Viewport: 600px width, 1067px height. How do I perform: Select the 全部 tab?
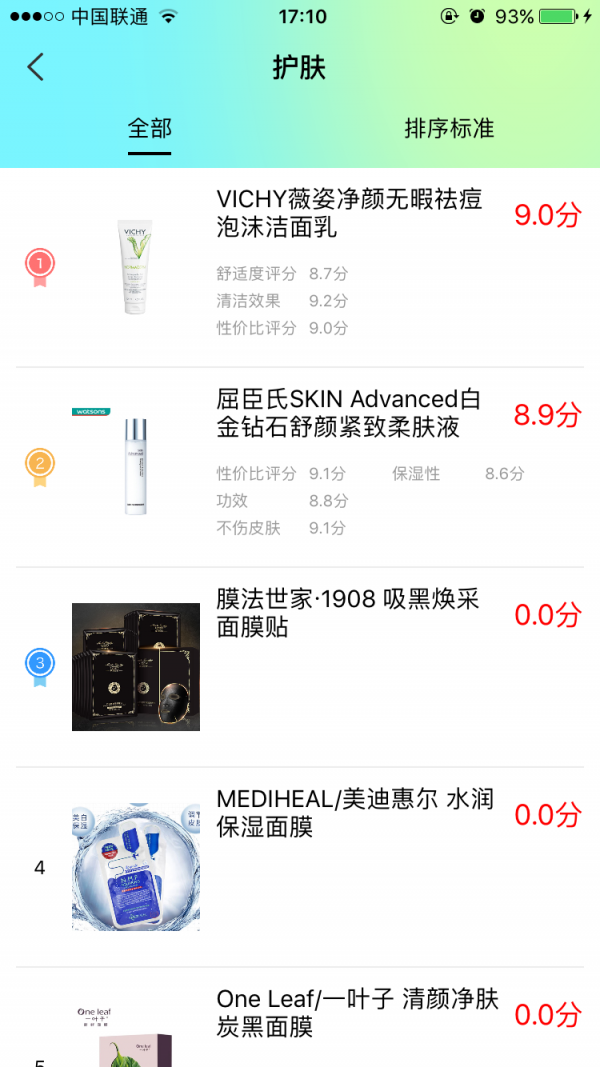coord(149,129)
